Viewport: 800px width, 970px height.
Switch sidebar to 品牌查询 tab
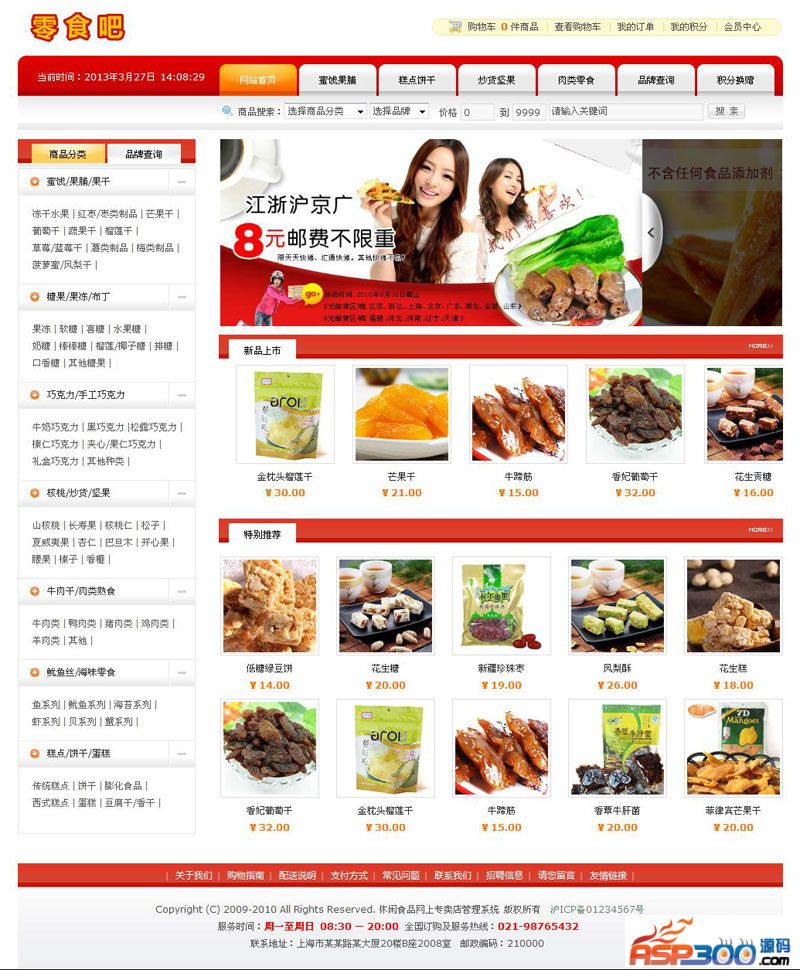point(143,154)
